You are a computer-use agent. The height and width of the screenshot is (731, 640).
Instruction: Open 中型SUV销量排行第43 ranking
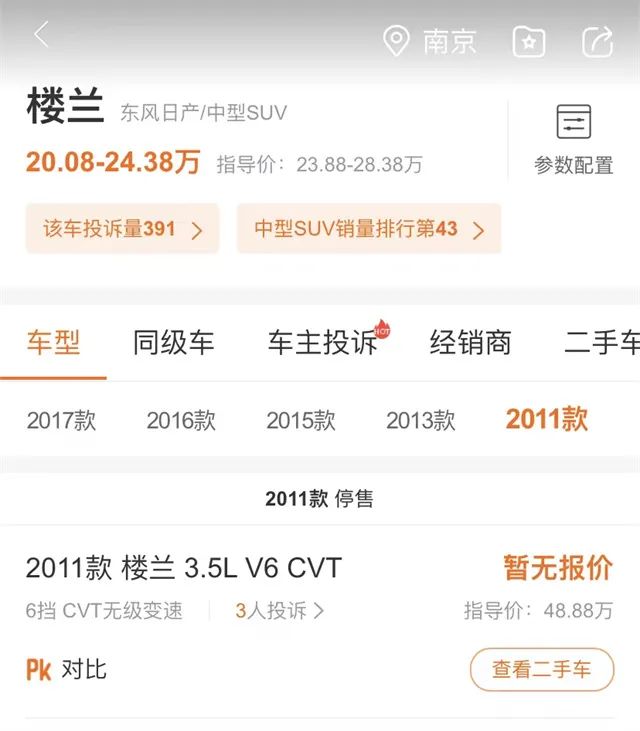(368, 229)
